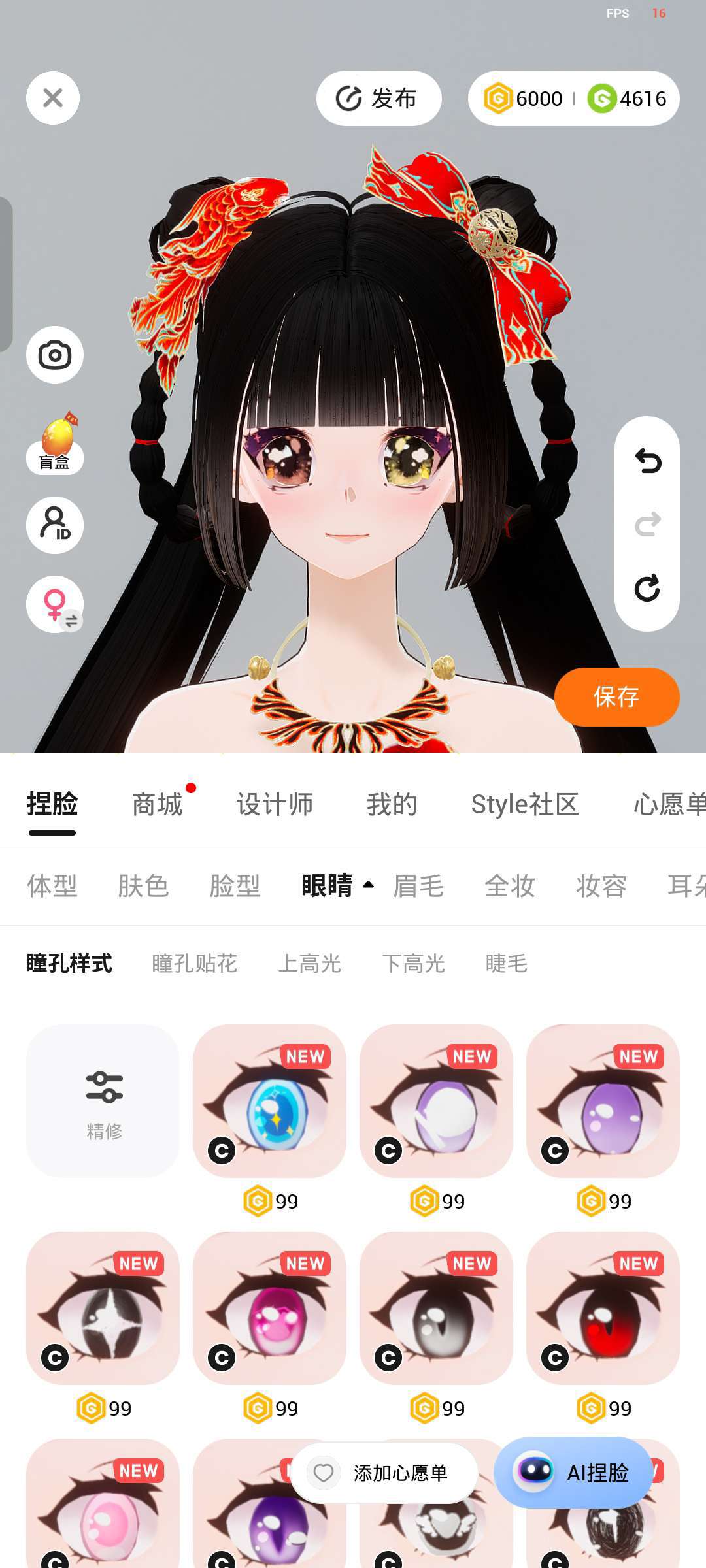The height and width of the screenshot is (1568, 706).
Task: Tap the 发布 publish button
Action: (378, 98)
